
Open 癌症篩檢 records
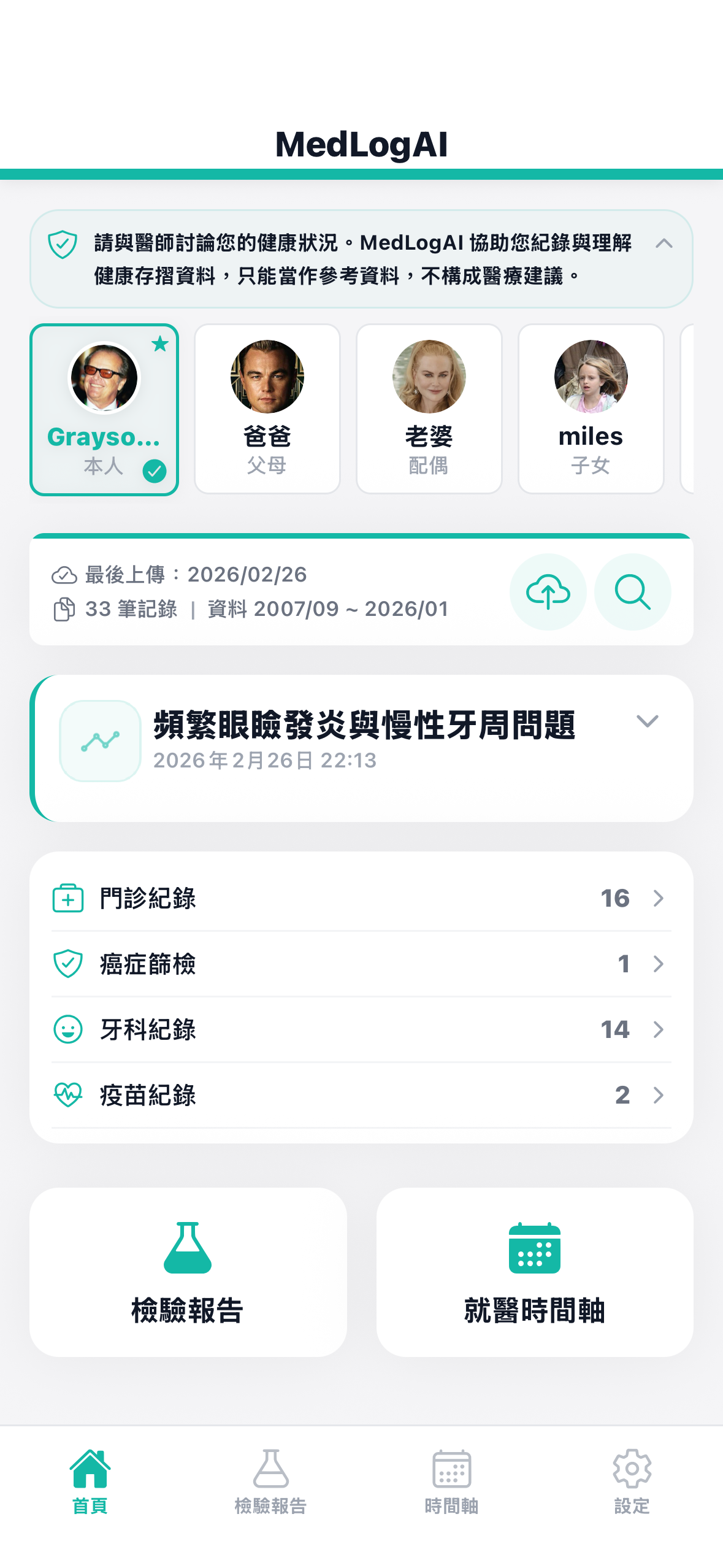pos(361,964)
